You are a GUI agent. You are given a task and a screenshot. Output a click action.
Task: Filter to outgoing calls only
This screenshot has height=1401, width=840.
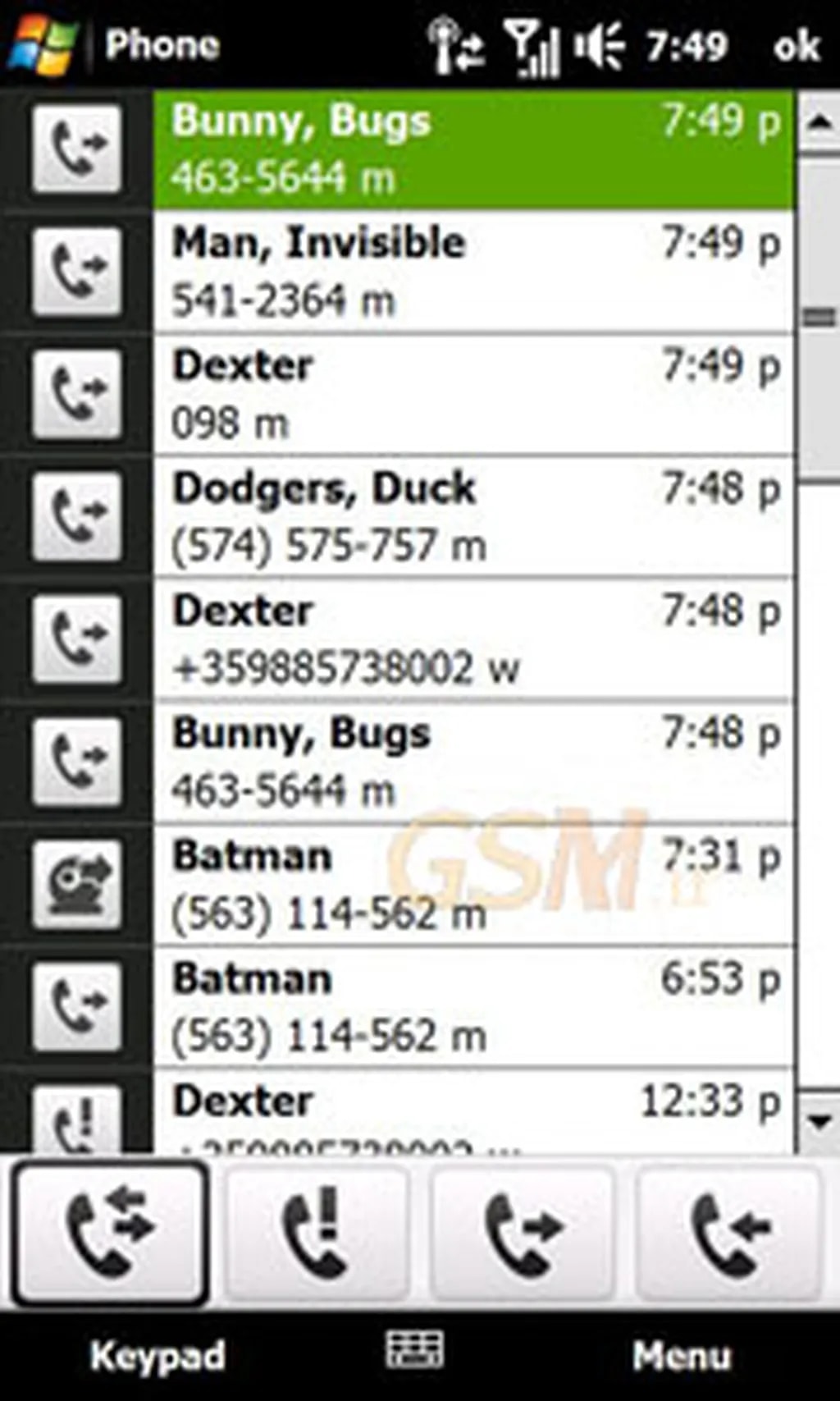coord(523,1234)
